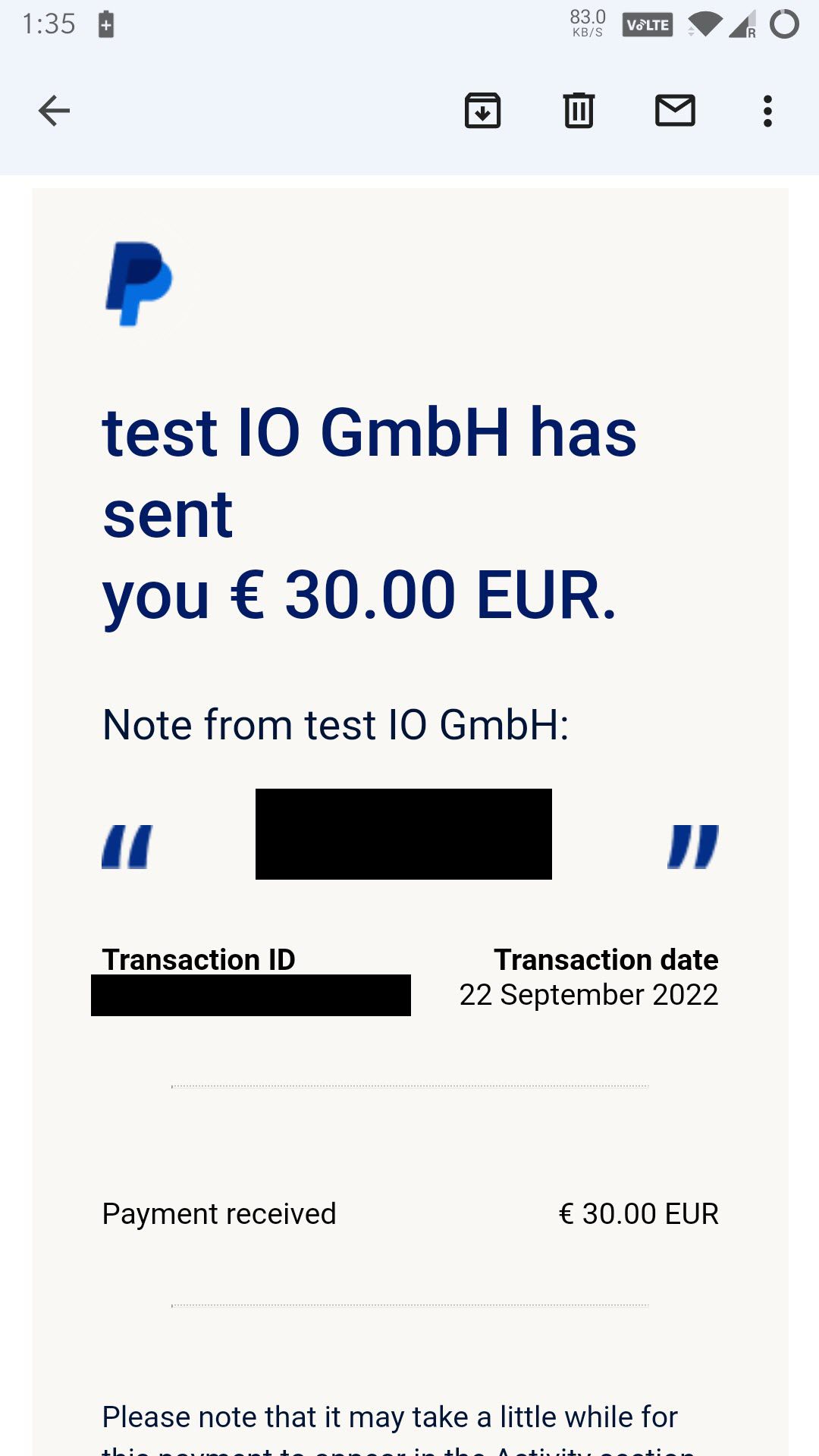Tap the VoLTE indicator in the status bar
Image resolution: width=819 pixels, height=1456 pixels.
(648, 24)
